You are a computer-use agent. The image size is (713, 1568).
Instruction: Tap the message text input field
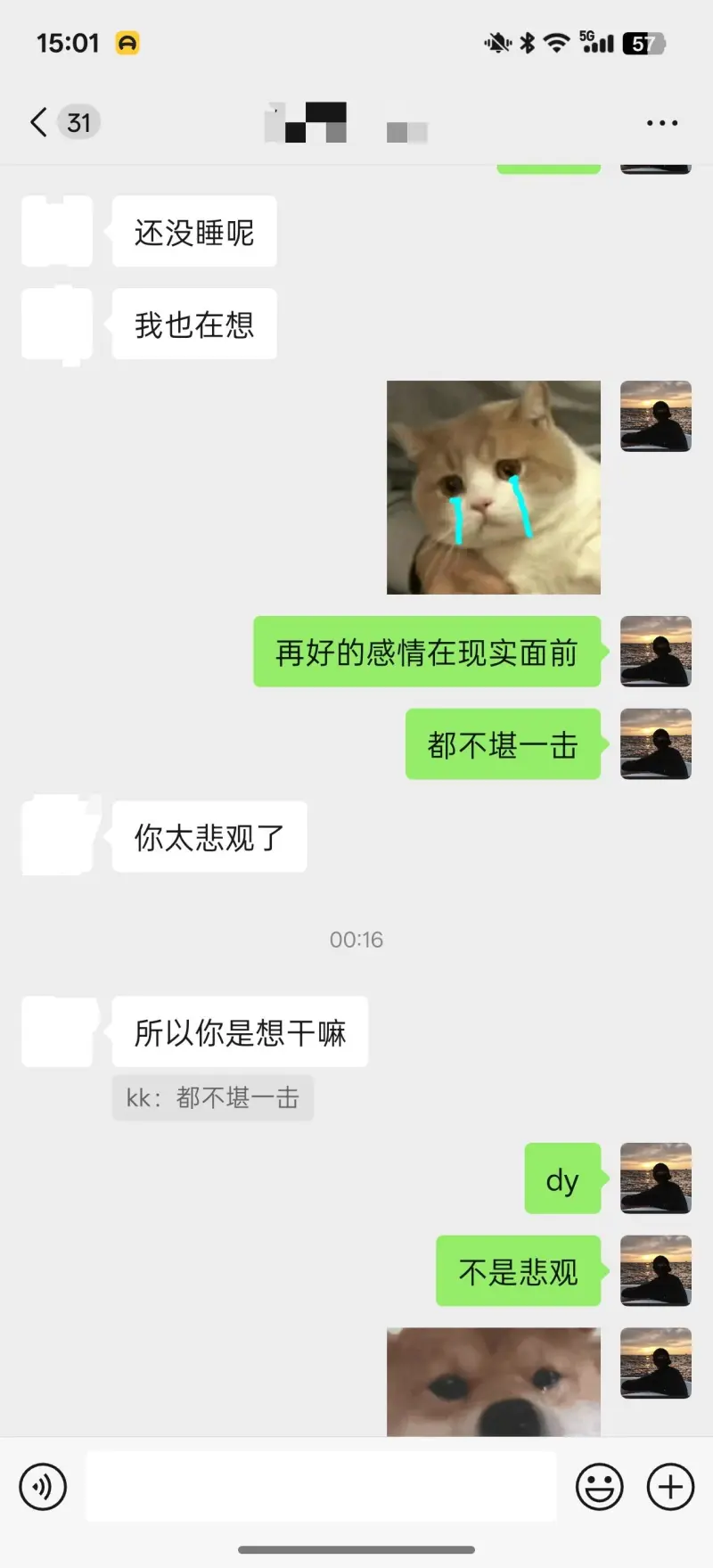321,1486
